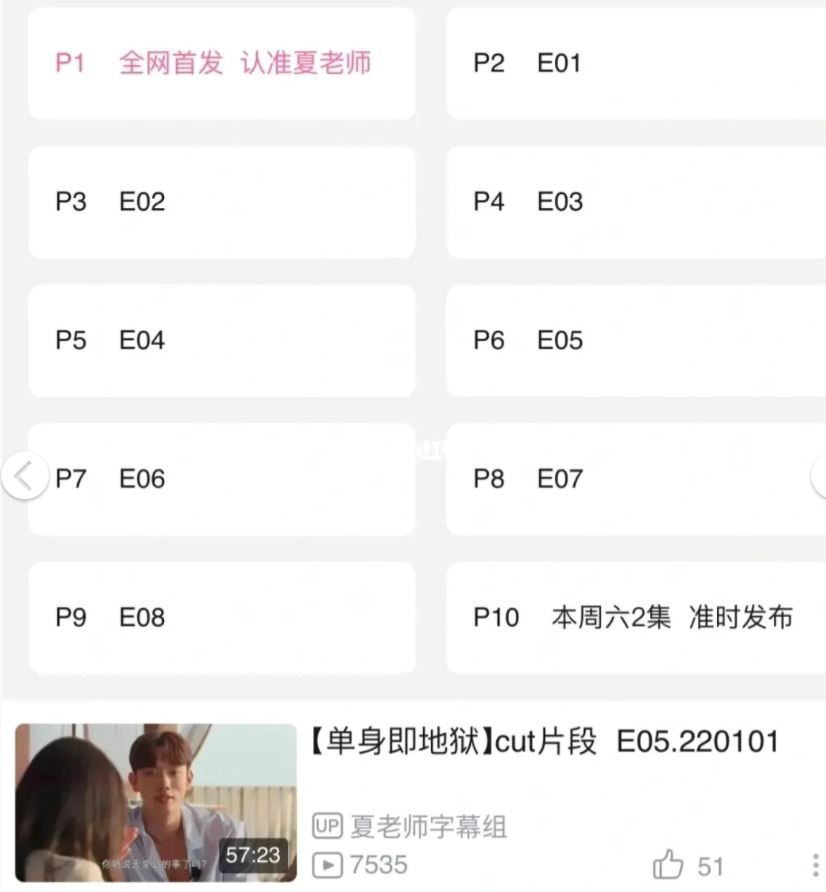
Task: Play the P8 E07 episode
Action: 636,479
